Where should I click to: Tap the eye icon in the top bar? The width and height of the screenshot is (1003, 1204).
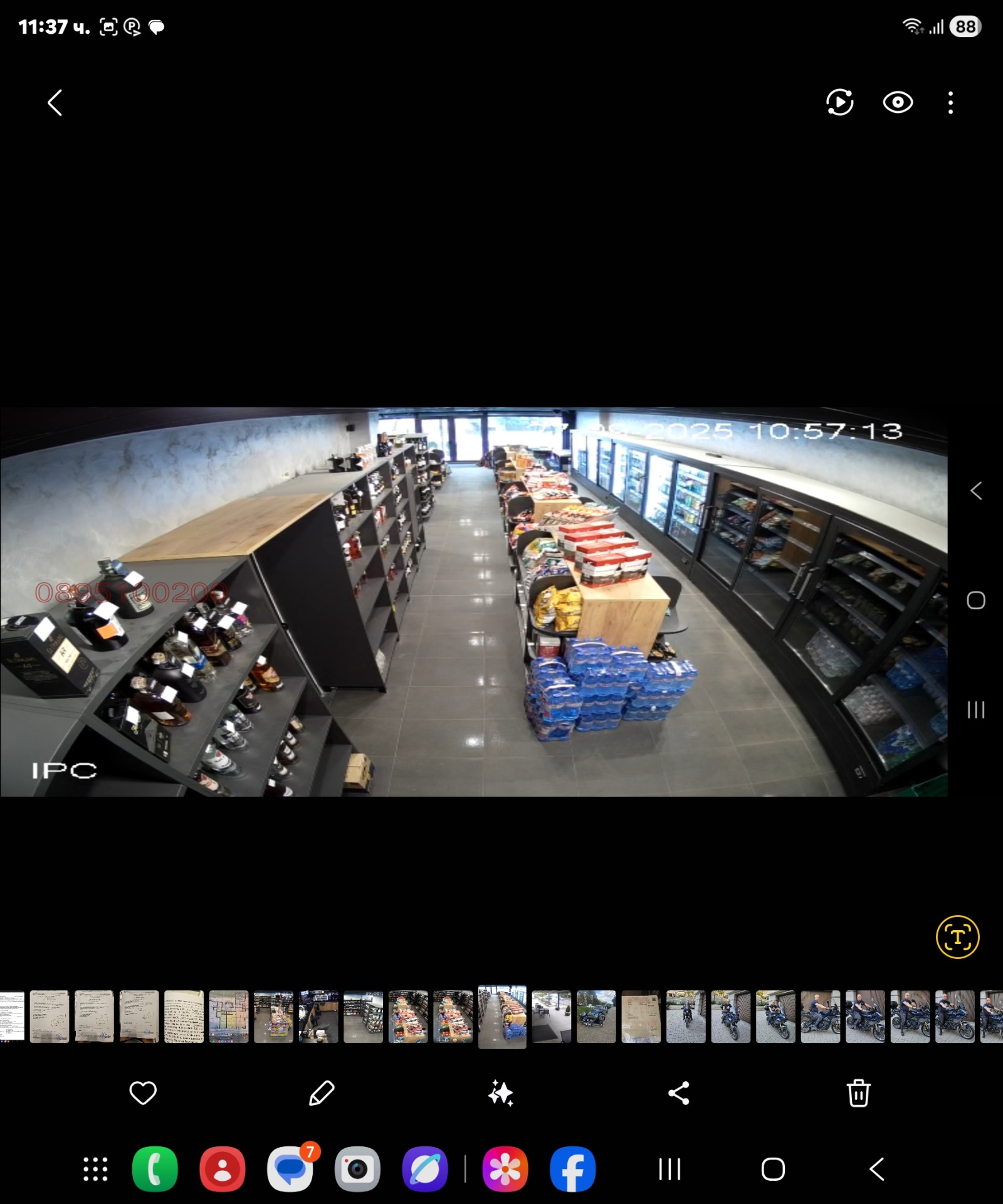pyautogui.click(x=898, y=103)
